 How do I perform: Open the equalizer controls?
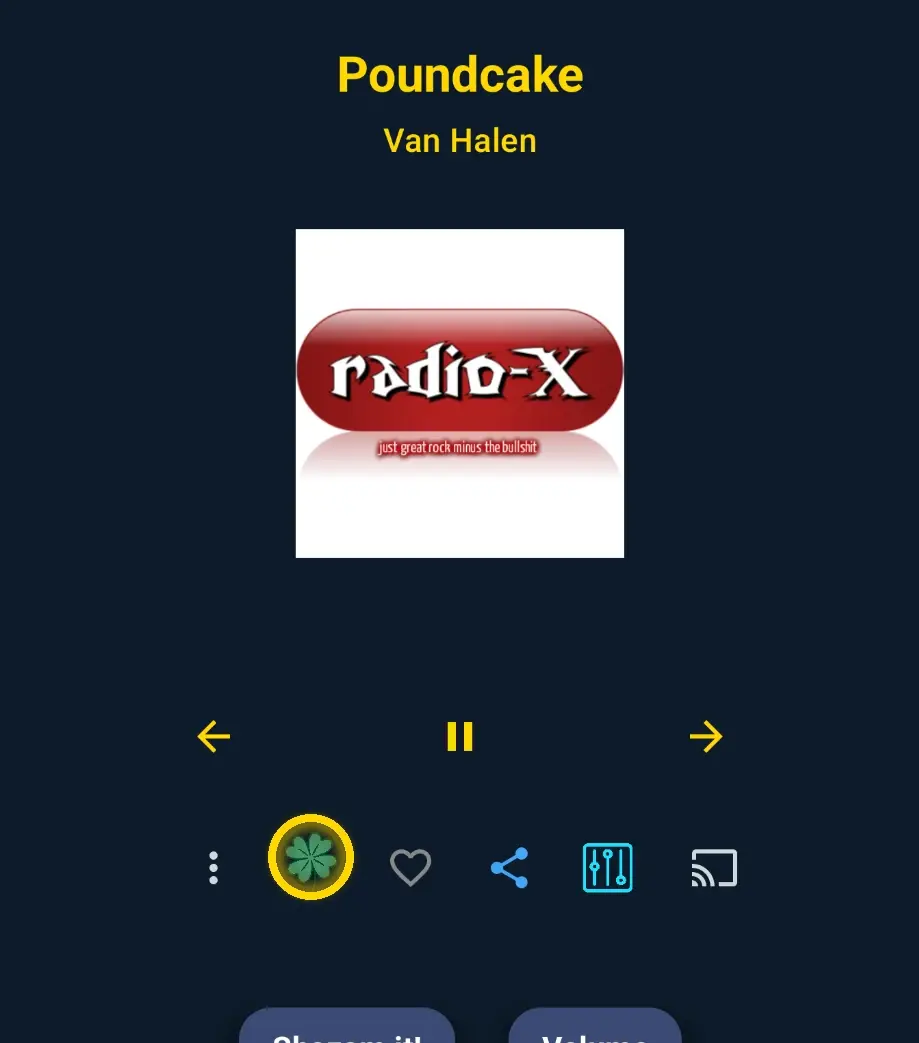pos(607,867)
